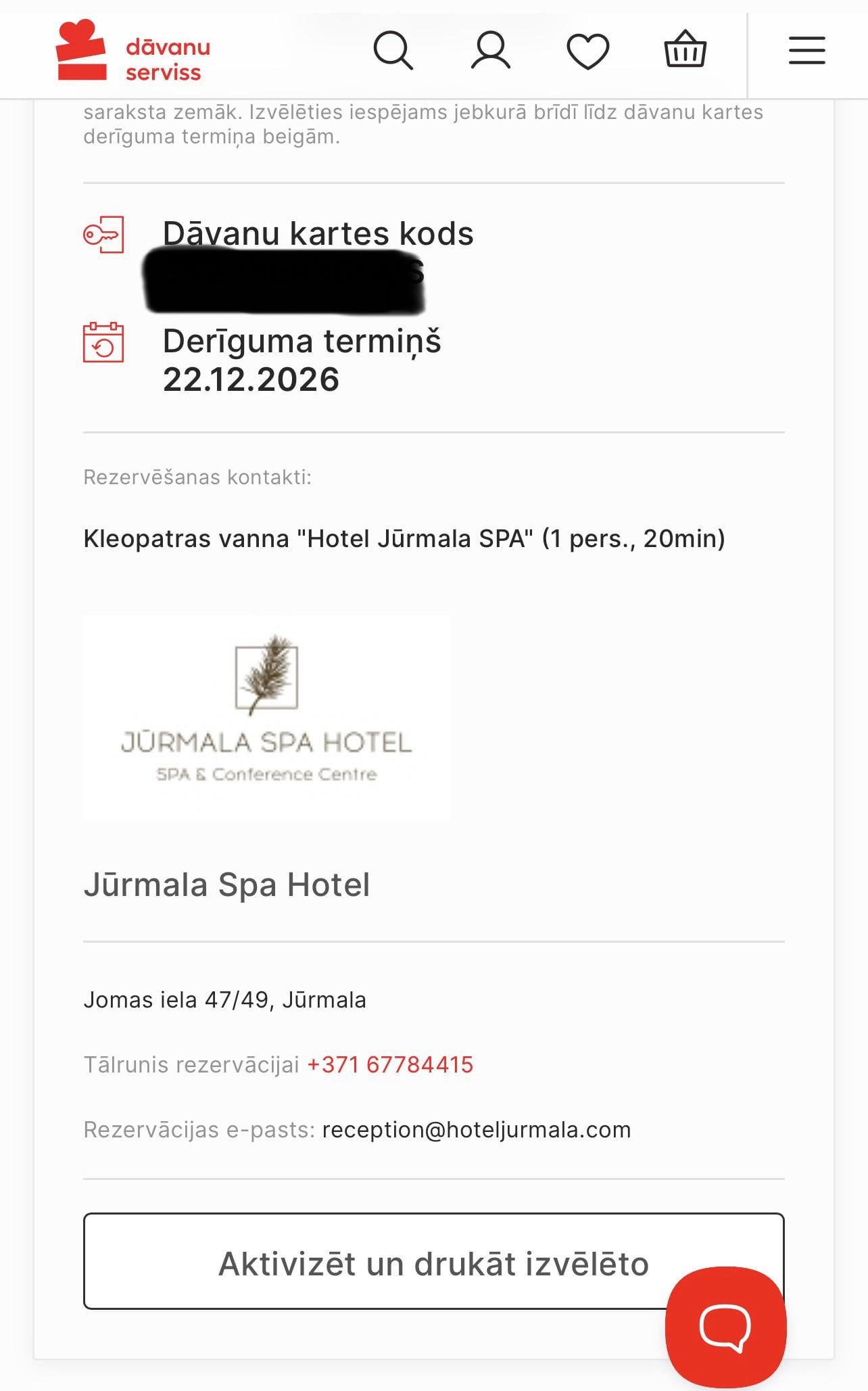
Task: Call reservation phone +371 67784415
Action: 390,1065
